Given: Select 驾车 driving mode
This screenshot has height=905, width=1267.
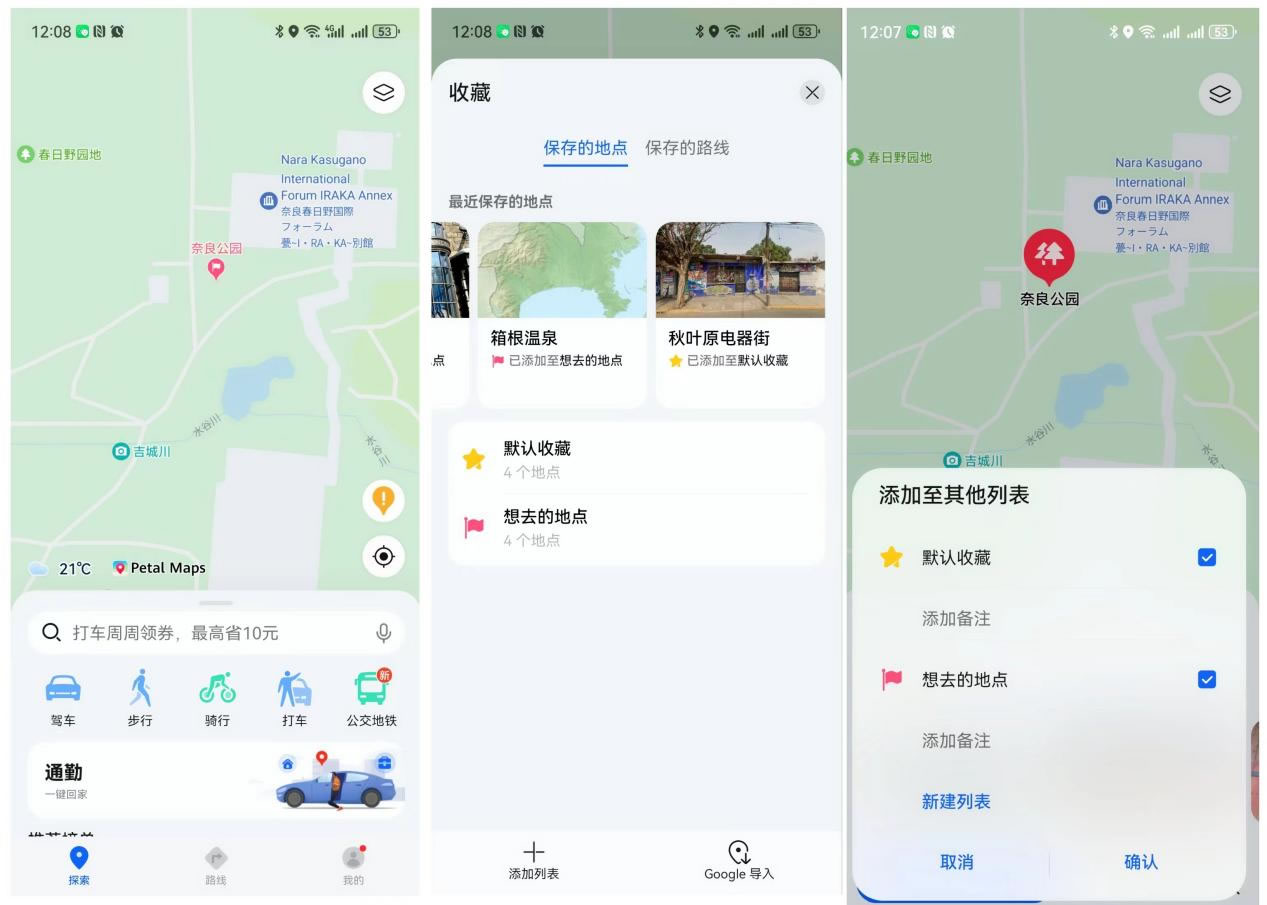Looking at the screenshot, I should (x=63, y=699).
